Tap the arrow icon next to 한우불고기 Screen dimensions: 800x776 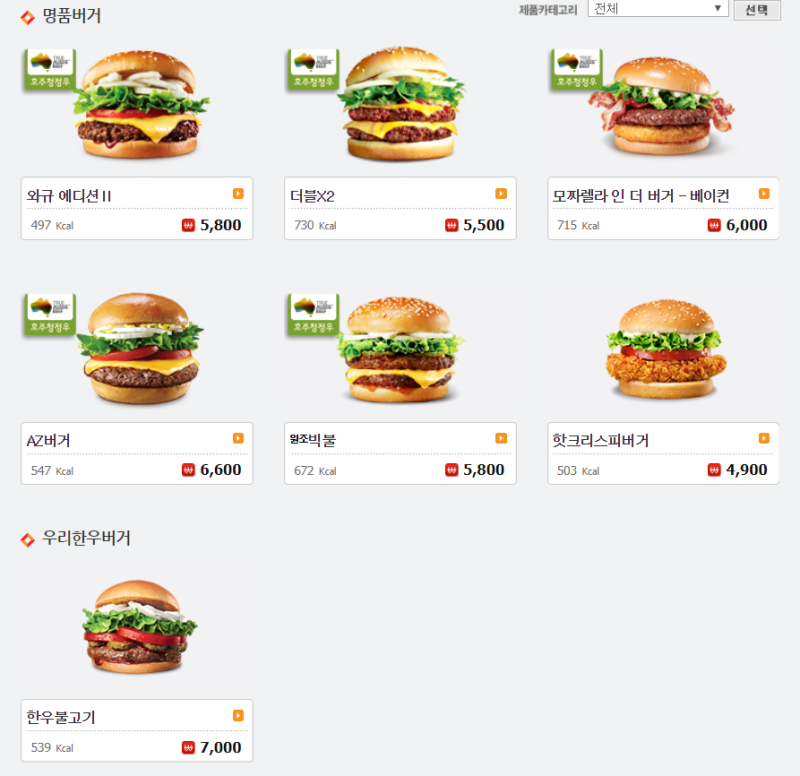(238, 715)
